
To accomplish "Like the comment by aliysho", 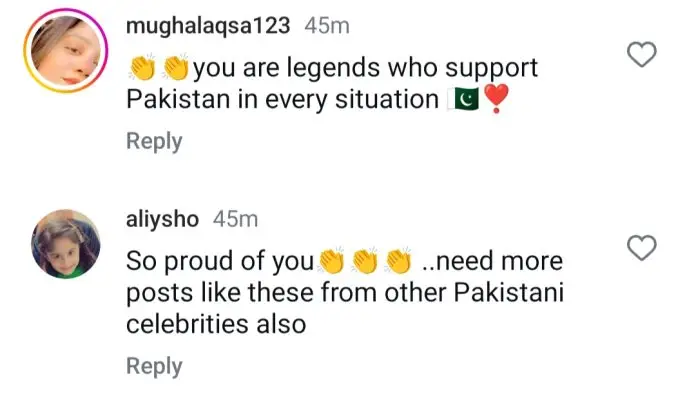I will tap(641, 247).
